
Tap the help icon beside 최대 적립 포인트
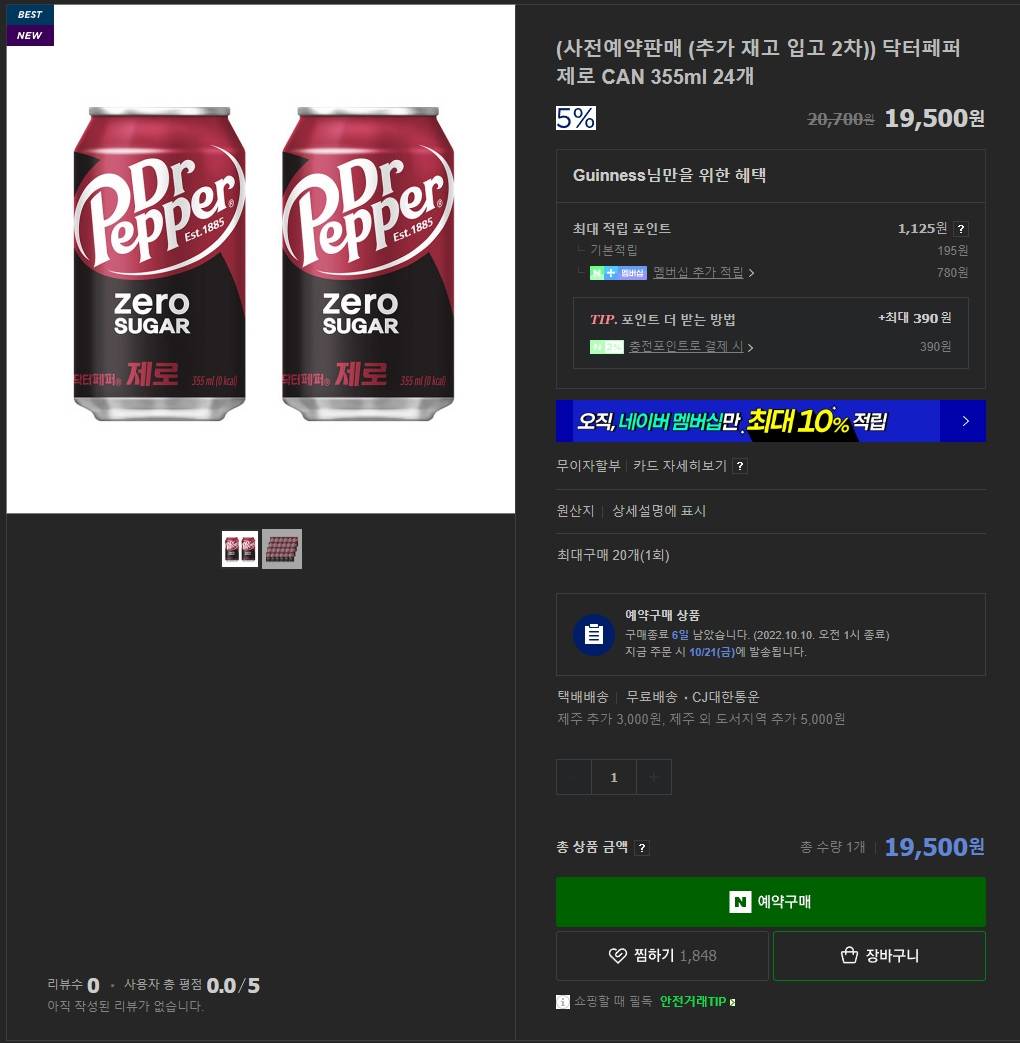[x=960, y=229]
